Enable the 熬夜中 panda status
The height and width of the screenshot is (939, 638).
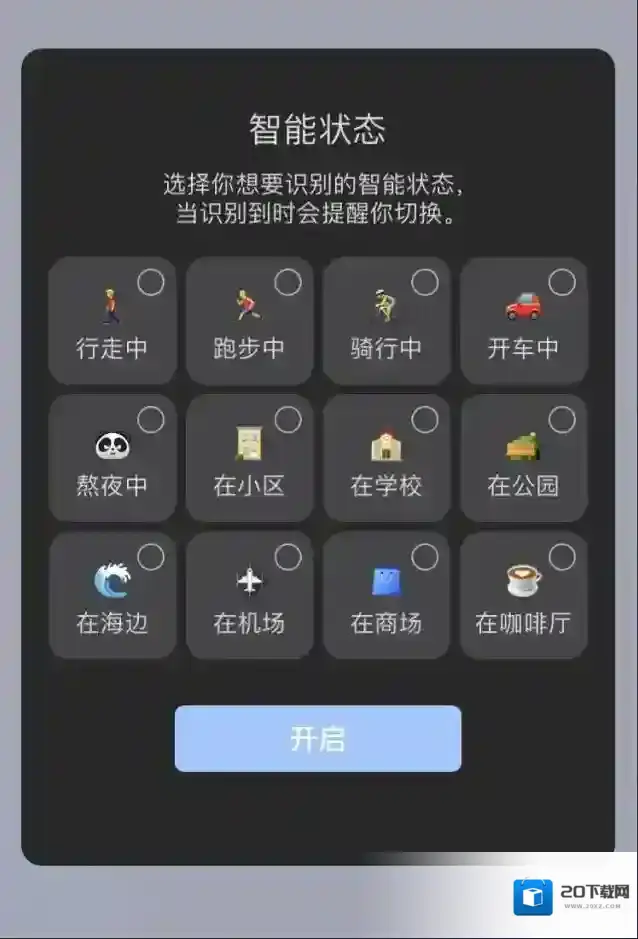[x=112, y=458]
